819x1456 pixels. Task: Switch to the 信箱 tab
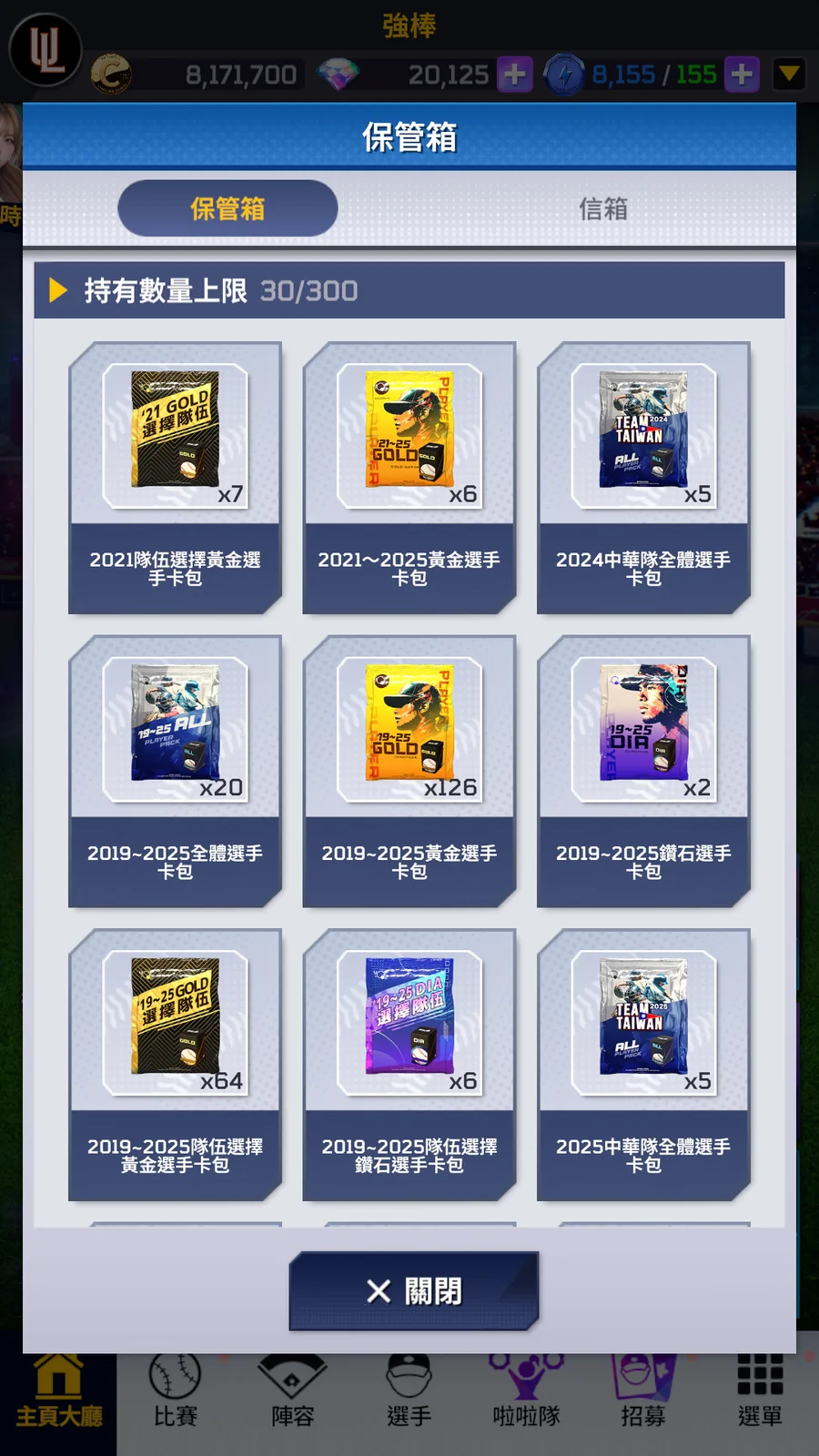603,208
